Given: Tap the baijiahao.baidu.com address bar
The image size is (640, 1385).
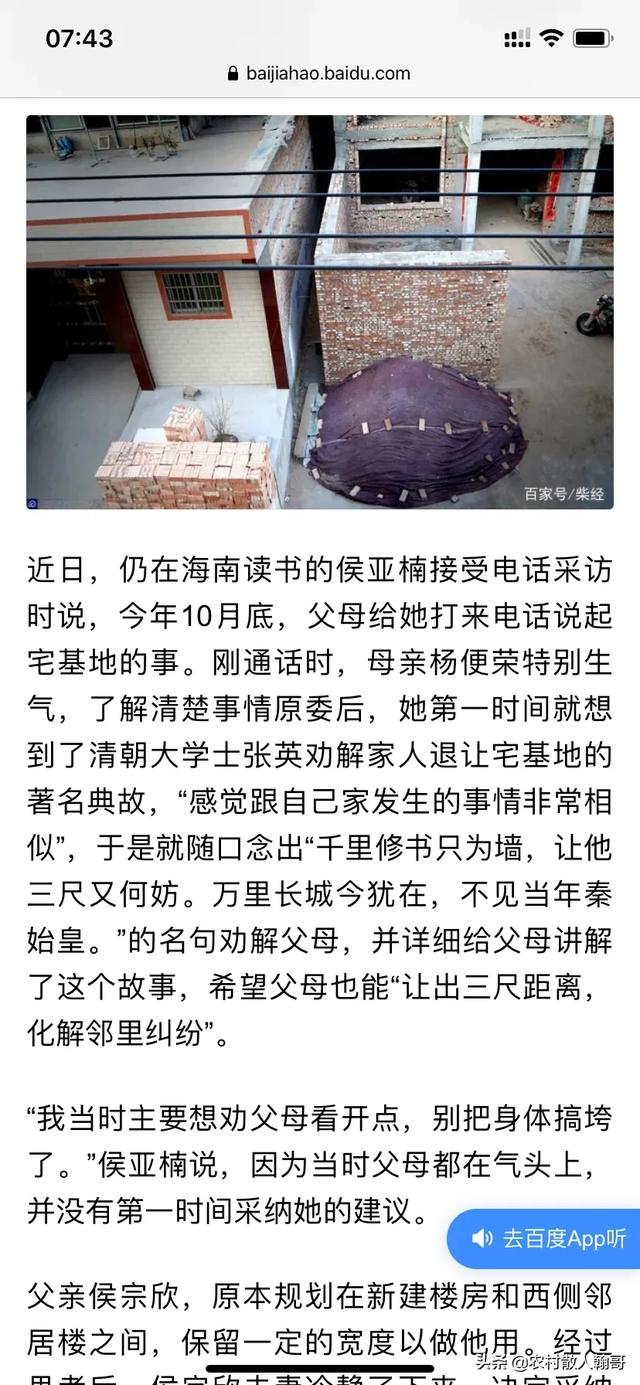Looking at the screenshot, I should 320,73.
